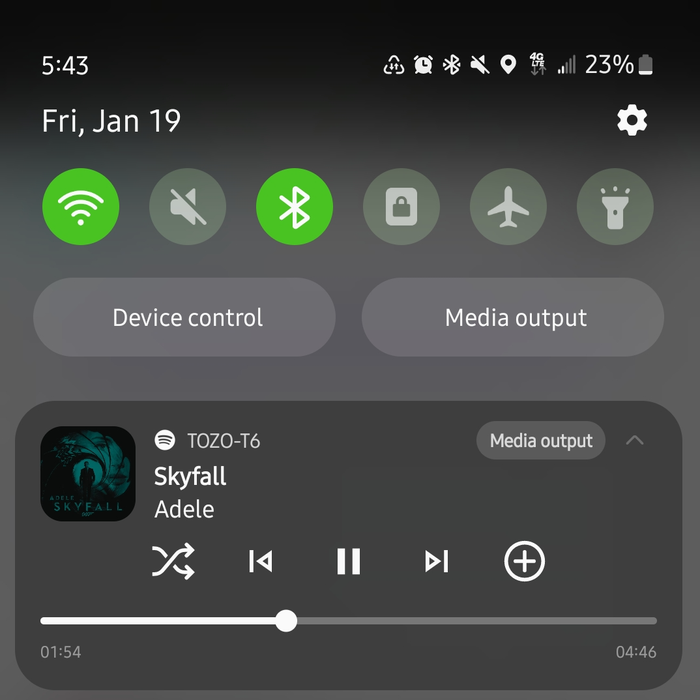Toggle shuffle for Skyfall playback
Image resolution: width=700 pixels, height=700 pixels.
click(x=172, y=562)
